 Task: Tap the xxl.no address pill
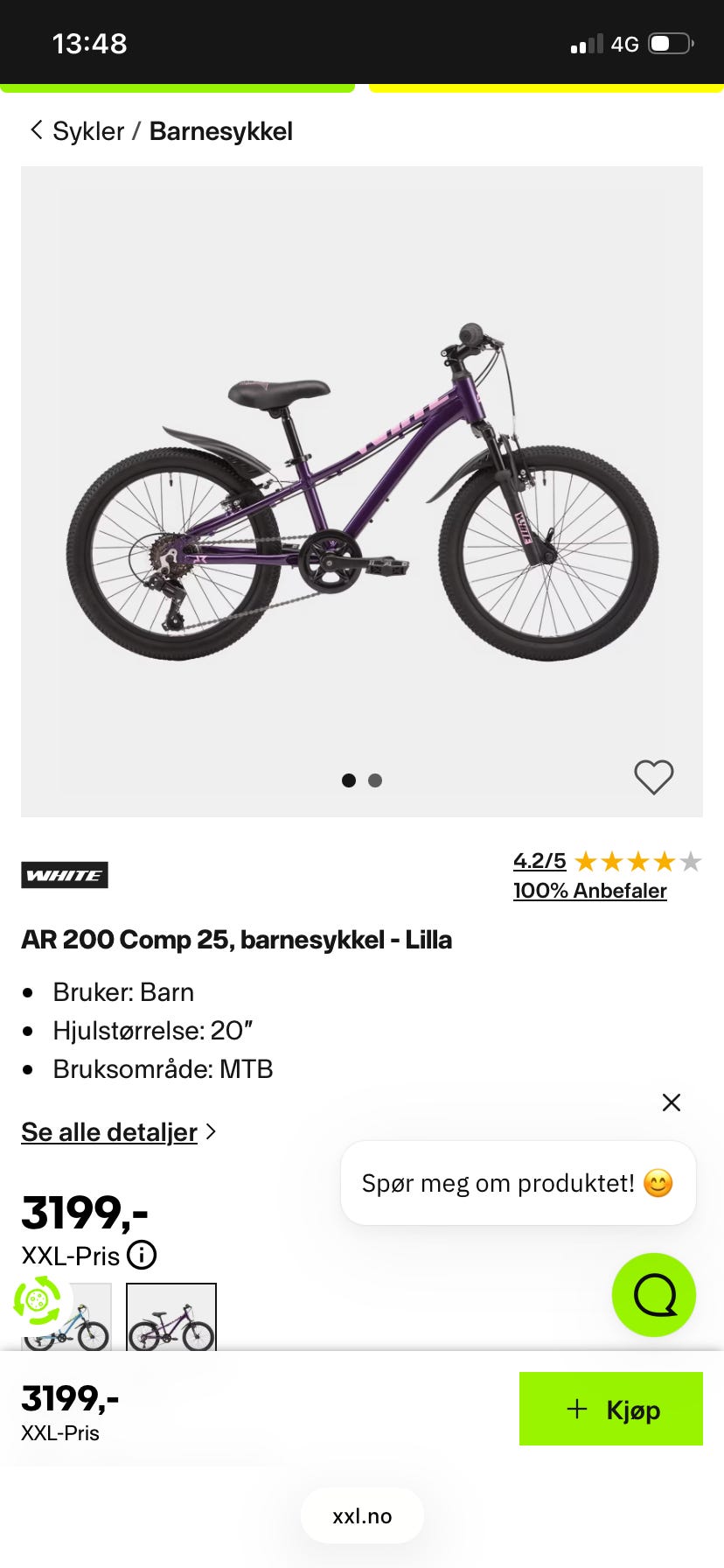(x=362, y=1516)
